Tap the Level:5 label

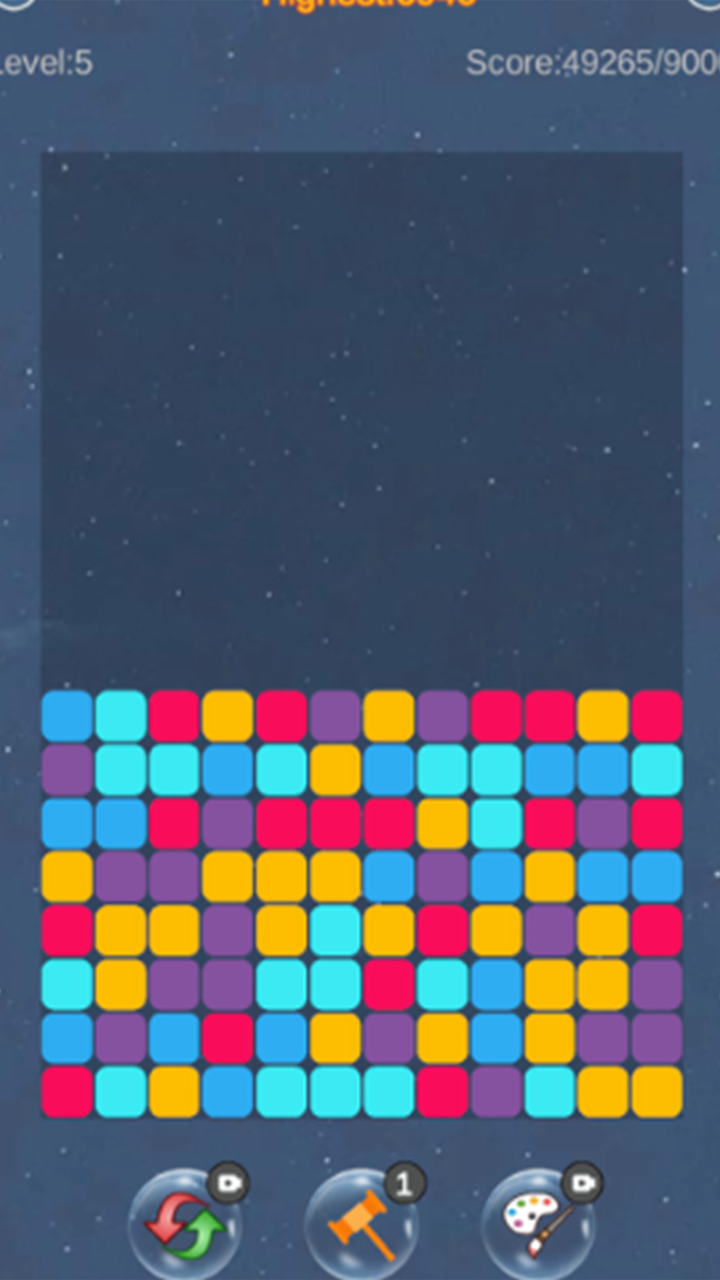tap(46, 63)
